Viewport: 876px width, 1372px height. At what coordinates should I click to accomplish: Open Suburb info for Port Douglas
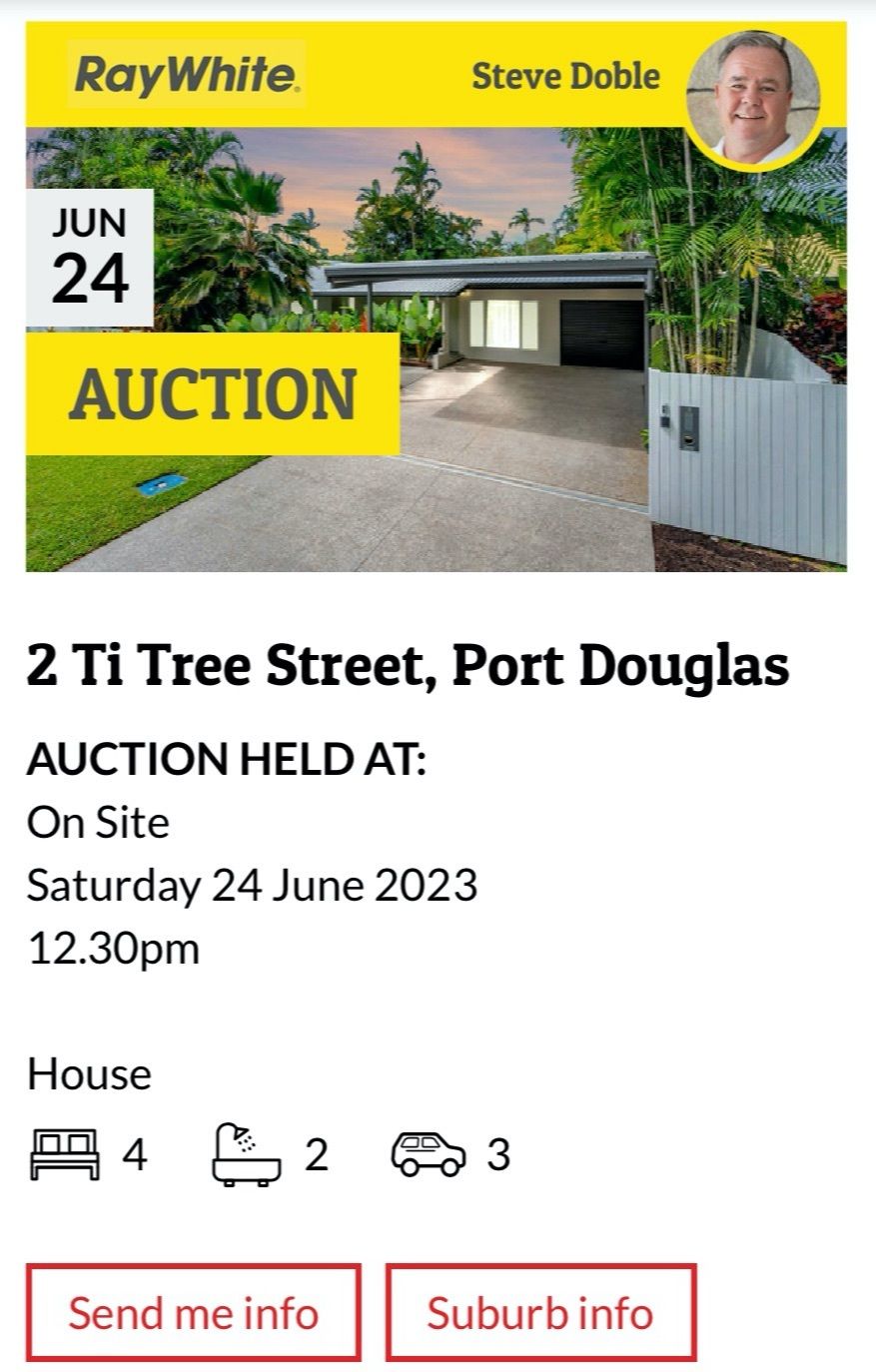(x=540, y=1312)
